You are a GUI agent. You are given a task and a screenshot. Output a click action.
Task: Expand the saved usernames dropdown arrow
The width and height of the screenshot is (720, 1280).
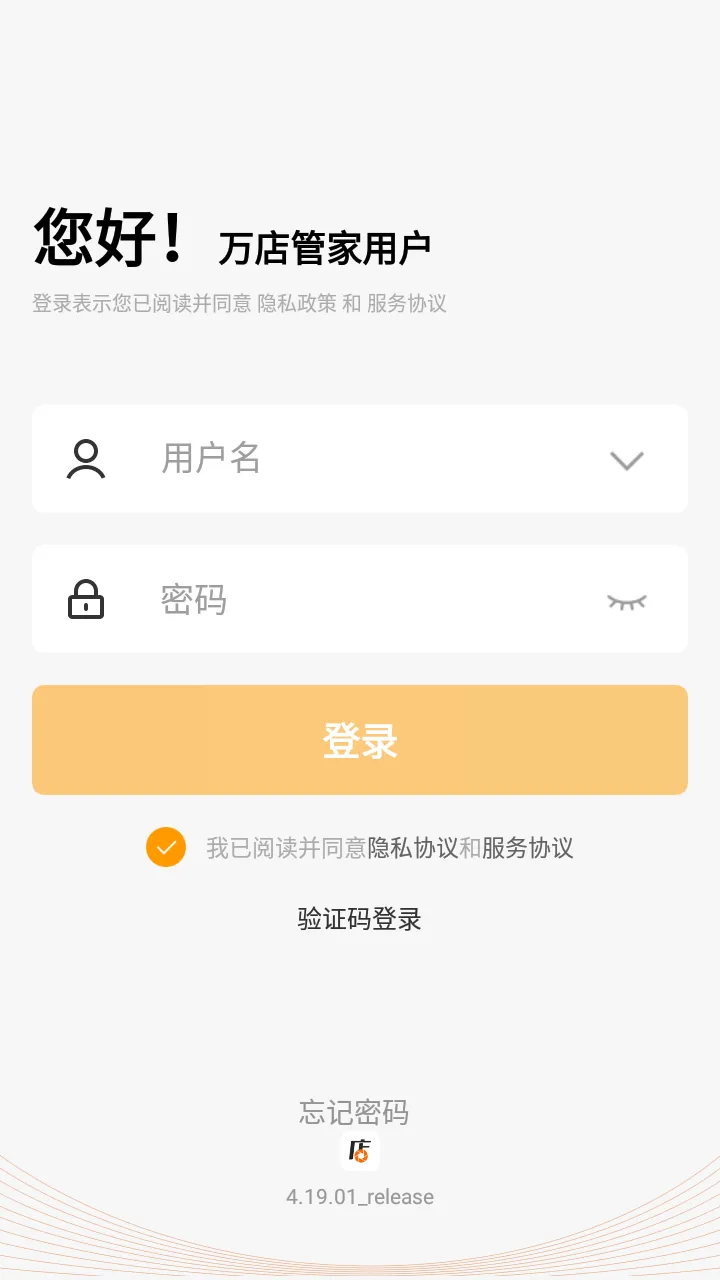click(627, 460)
